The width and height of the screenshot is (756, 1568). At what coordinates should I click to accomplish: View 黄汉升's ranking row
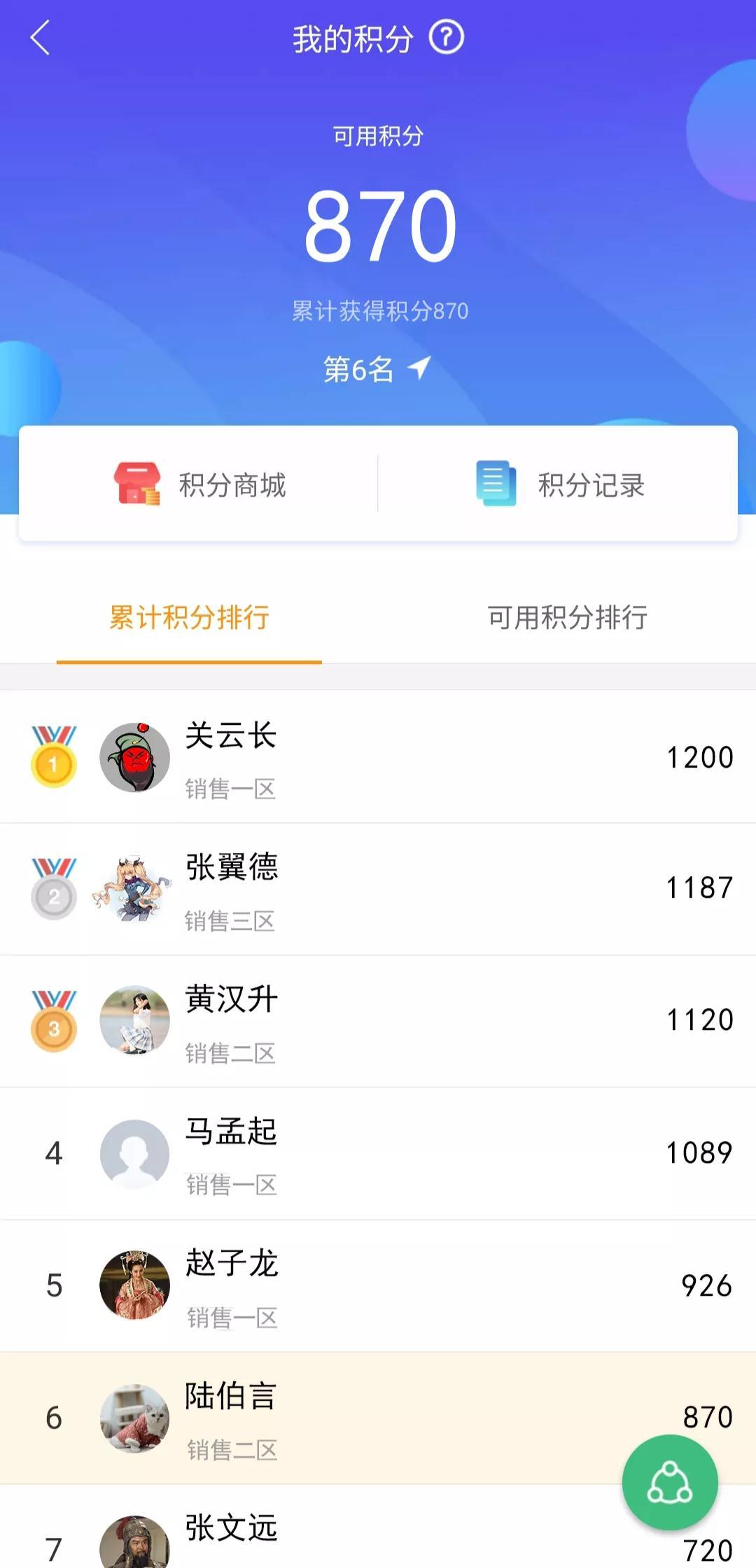point(378,1021)
